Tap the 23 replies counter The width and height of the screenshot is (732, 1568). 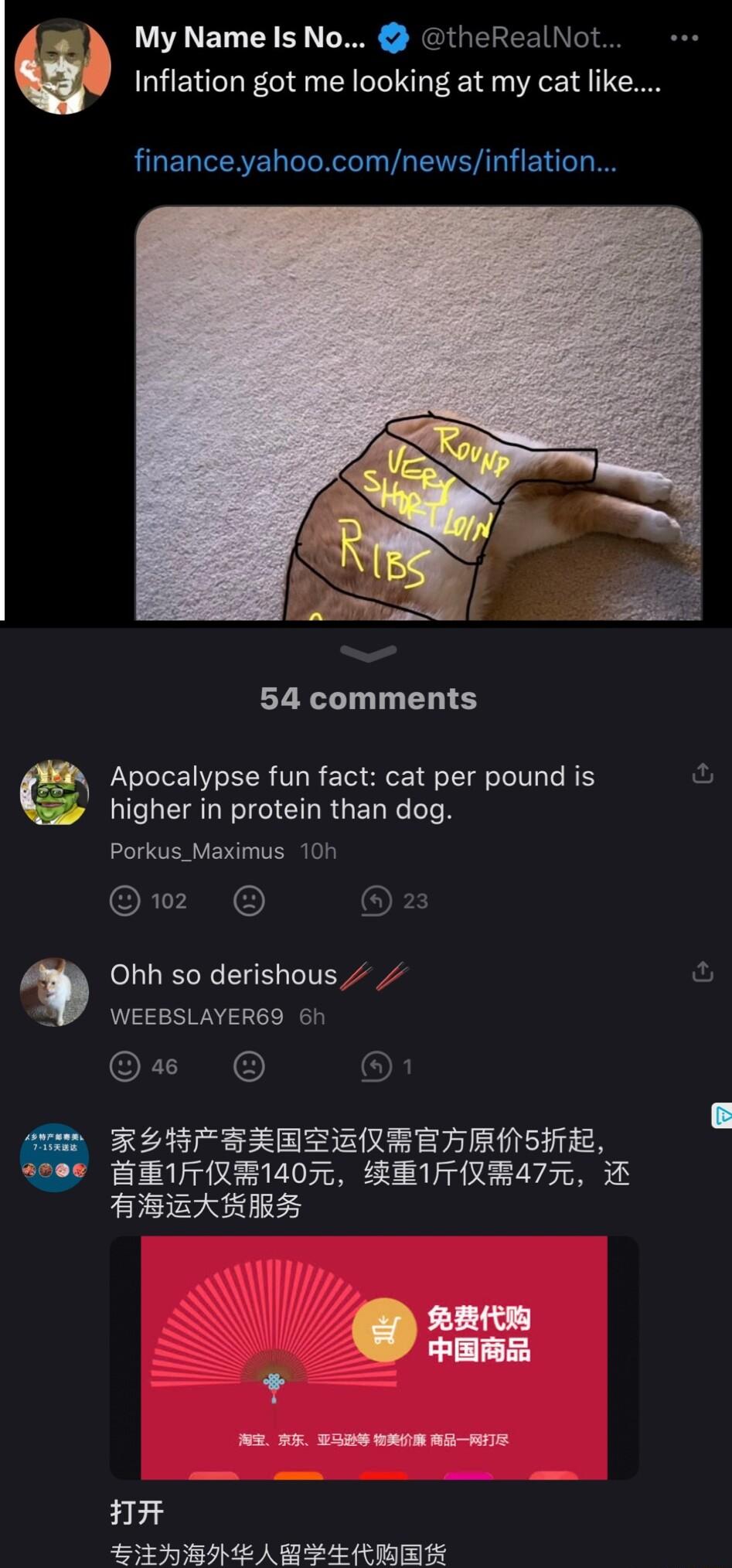click(415, 901)
